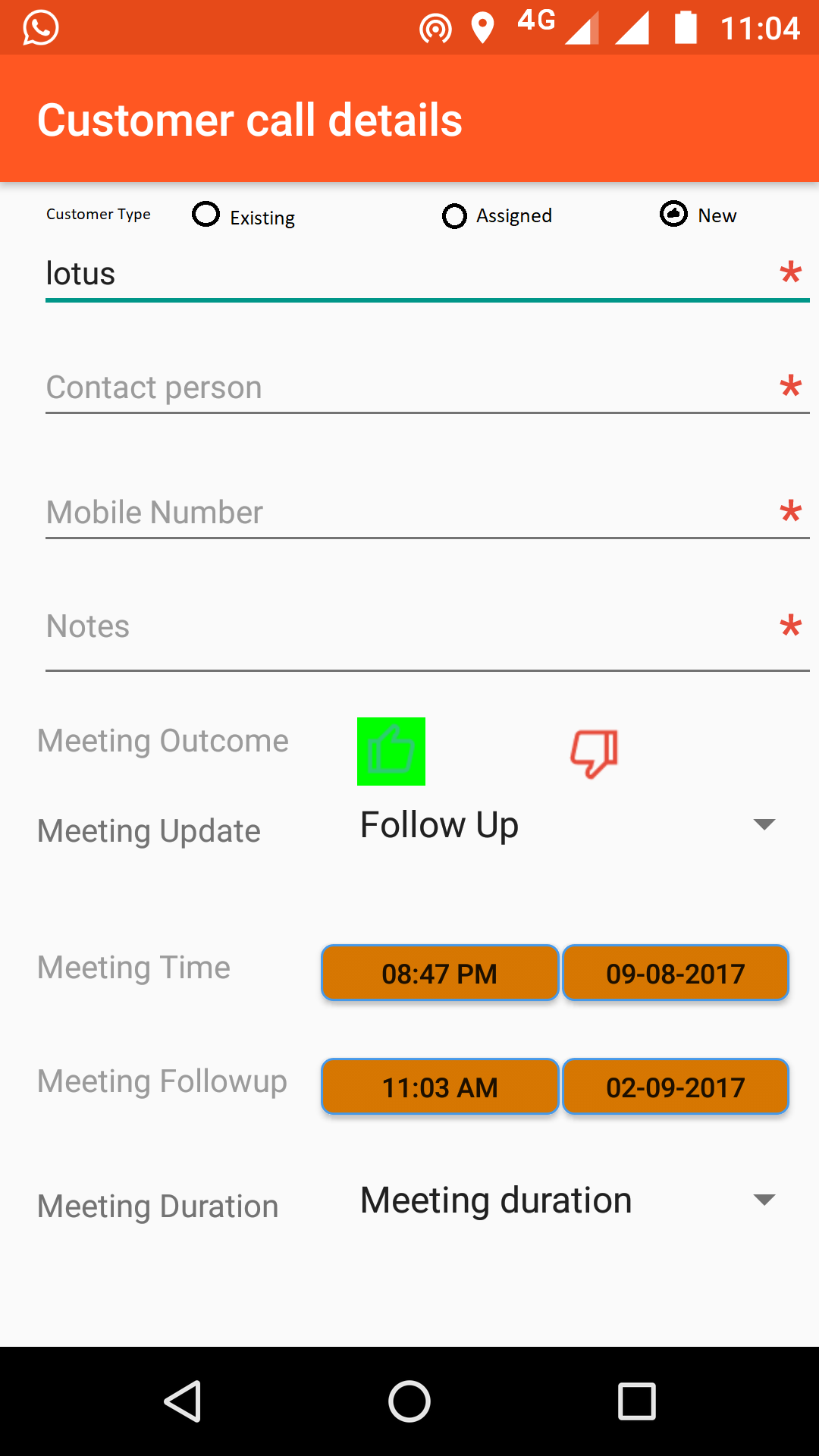Go back using the system back button
This screenshot has height=1456, width=819.
tap(183, 1401)
